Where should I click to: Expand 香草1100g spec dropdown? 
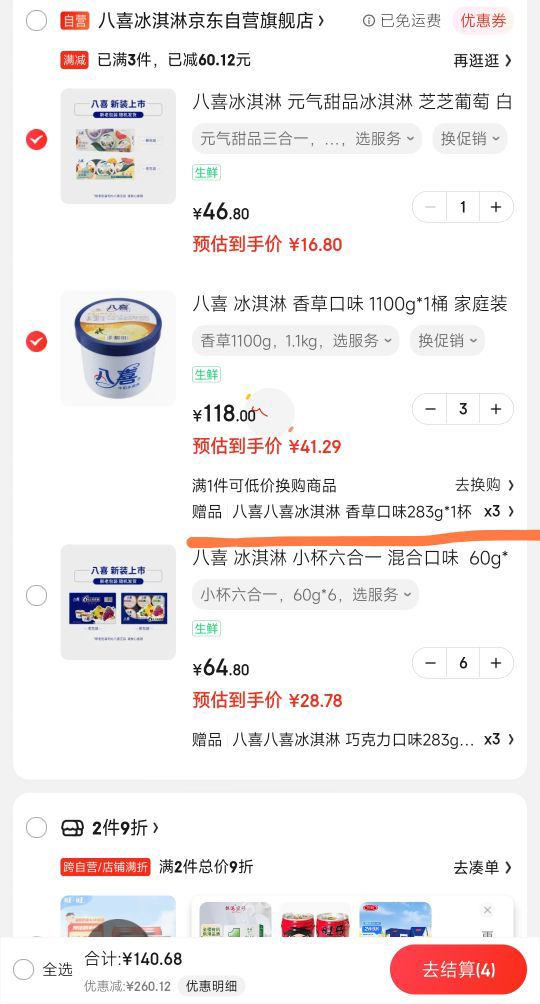tap(295, 341)
